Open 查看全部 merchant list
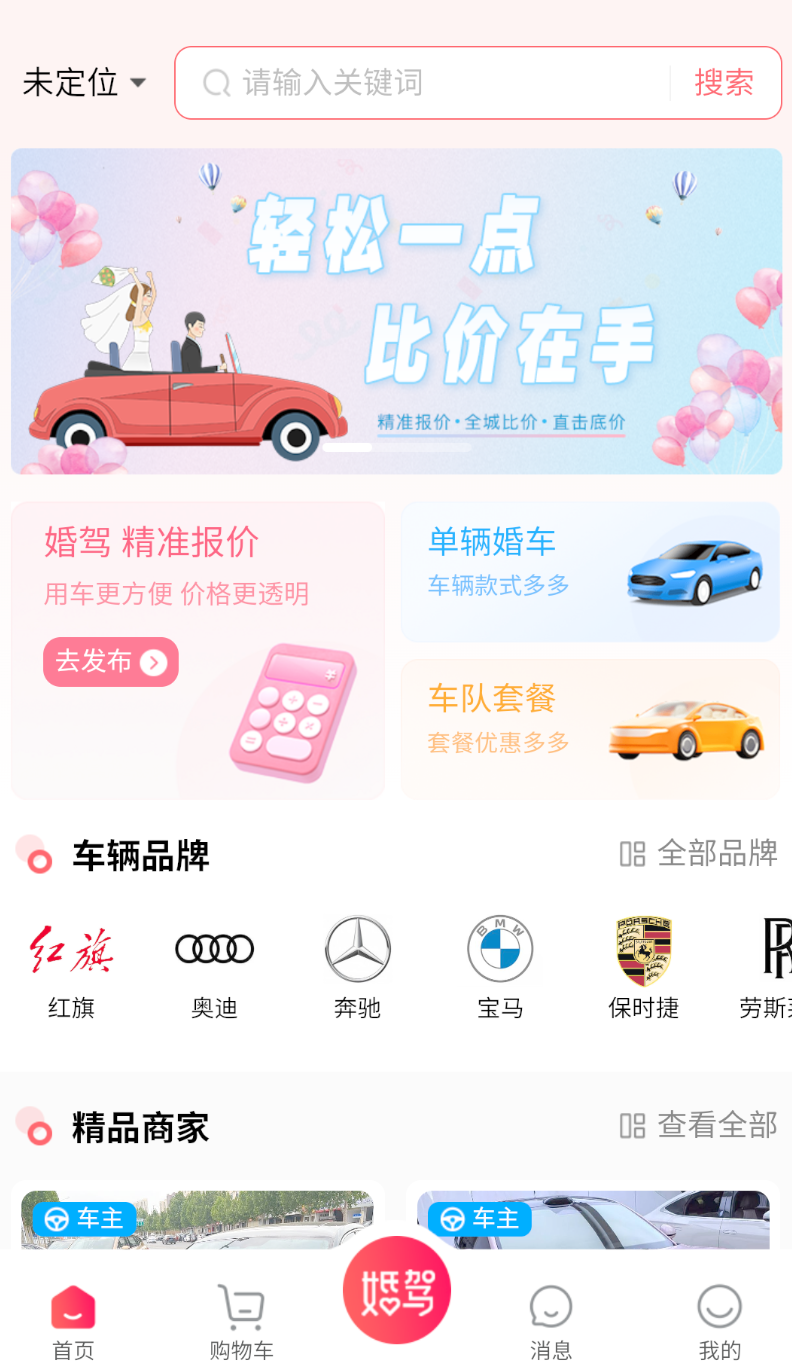792x1370 pixels. (x=699, y=1126)
